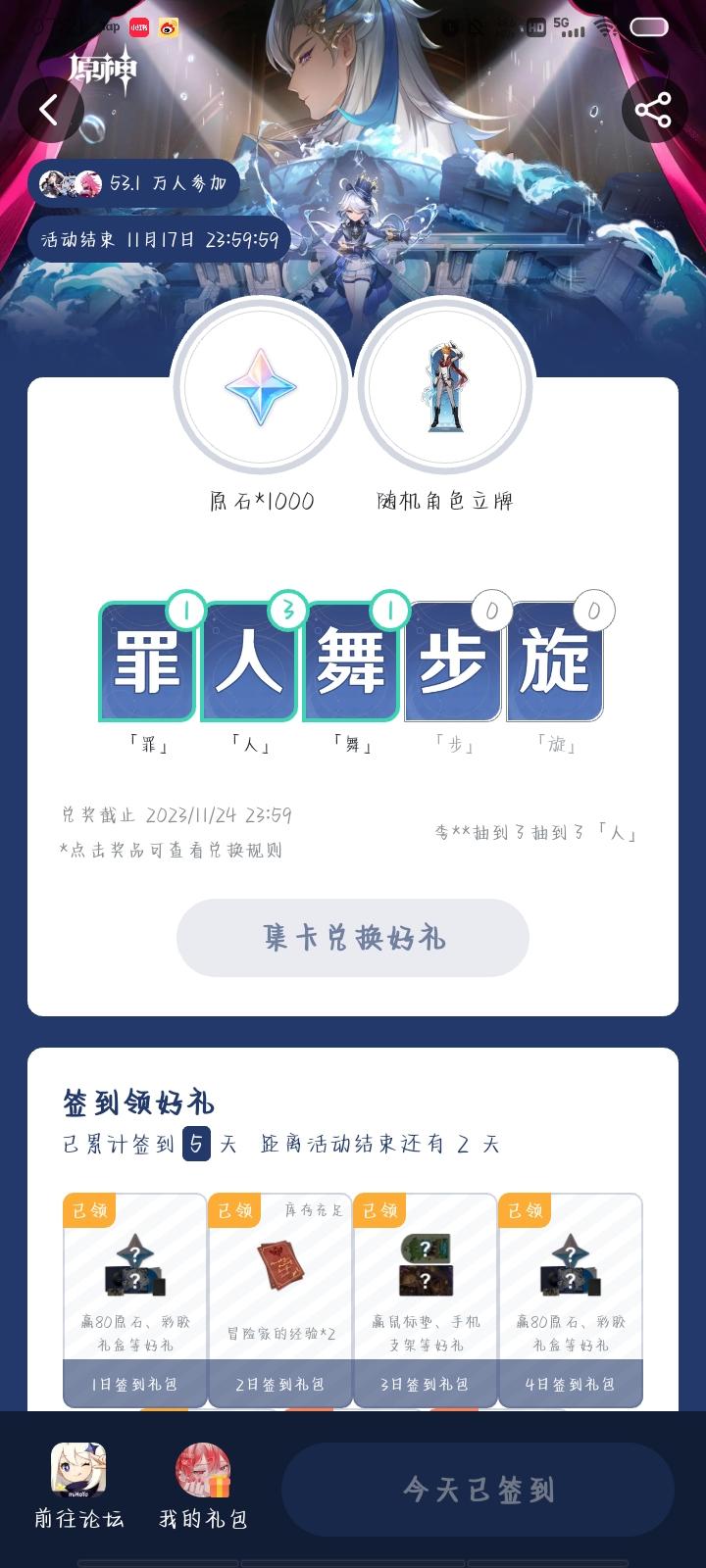Viewport: 706px width, 1568px height.
Task: Tap the 原石*1000 primogem prize icon
Action: click(x=261, y=388)
